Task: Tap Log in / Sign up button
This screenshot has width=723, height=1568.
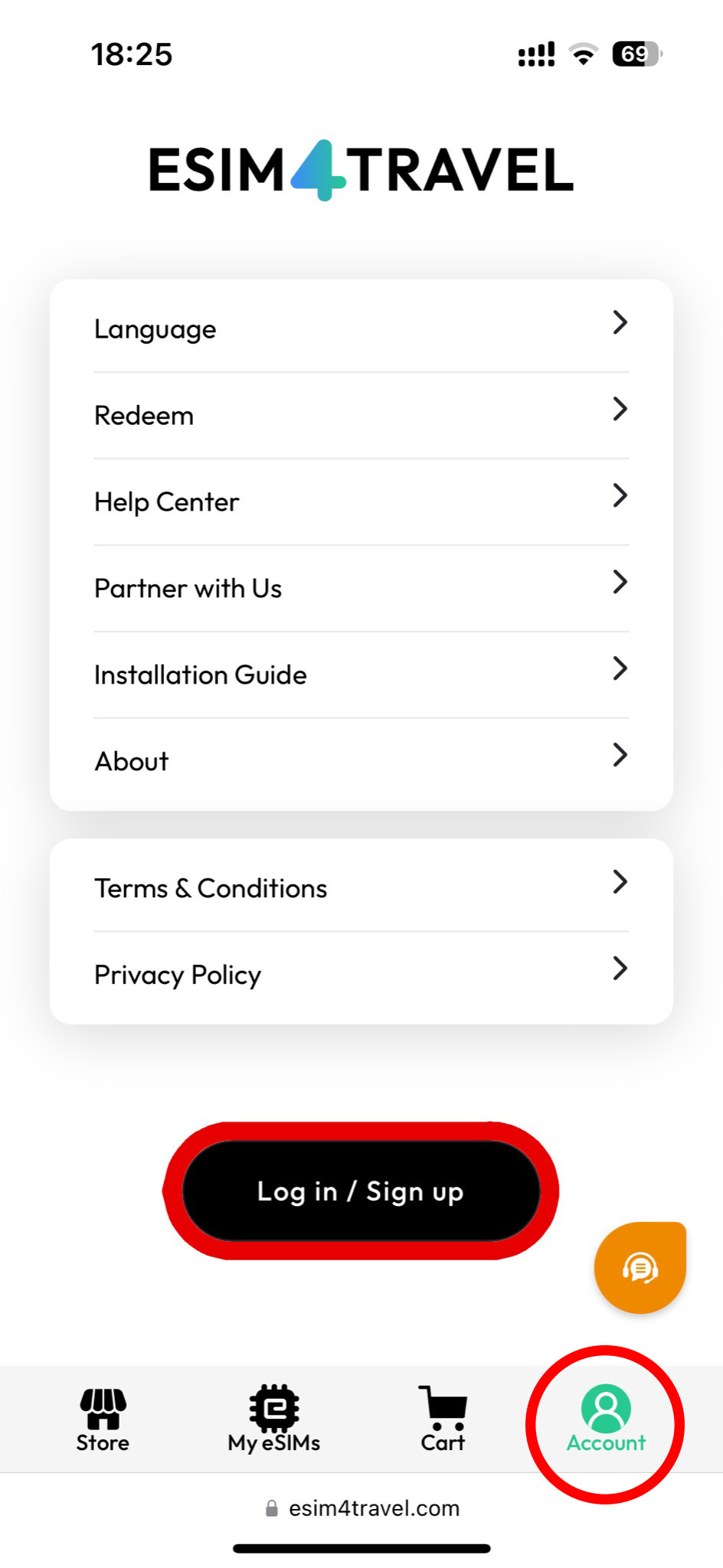Action: point(361,1191)
